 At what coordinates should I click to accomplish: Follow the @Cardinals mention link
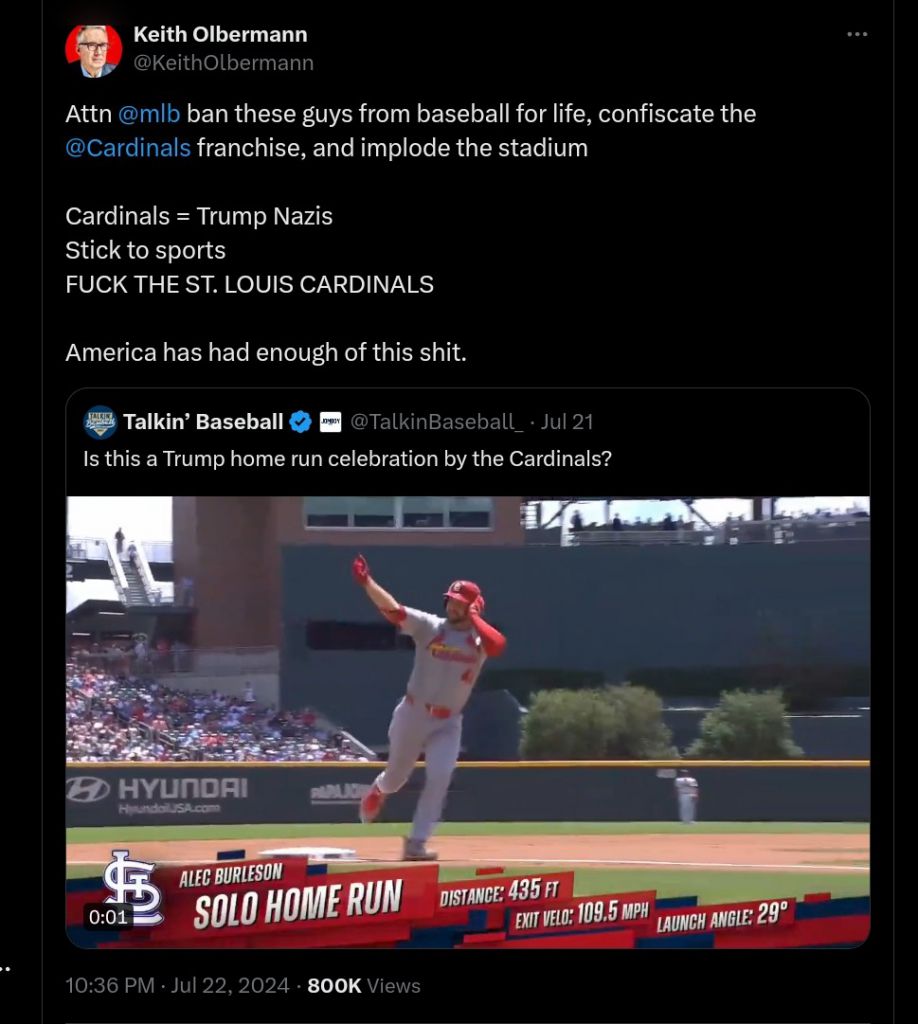coord(128,148)
